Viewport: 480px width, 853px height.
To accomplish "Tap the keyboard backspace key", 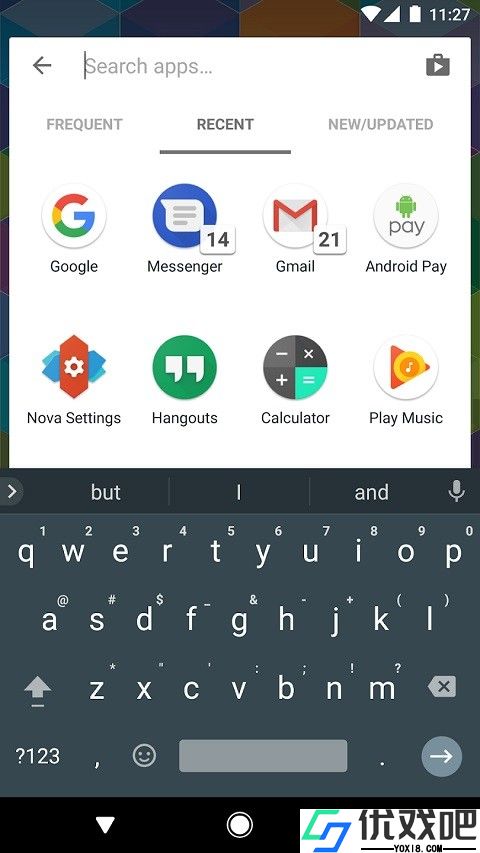I will pyautogui.click(x=442, y=687).
